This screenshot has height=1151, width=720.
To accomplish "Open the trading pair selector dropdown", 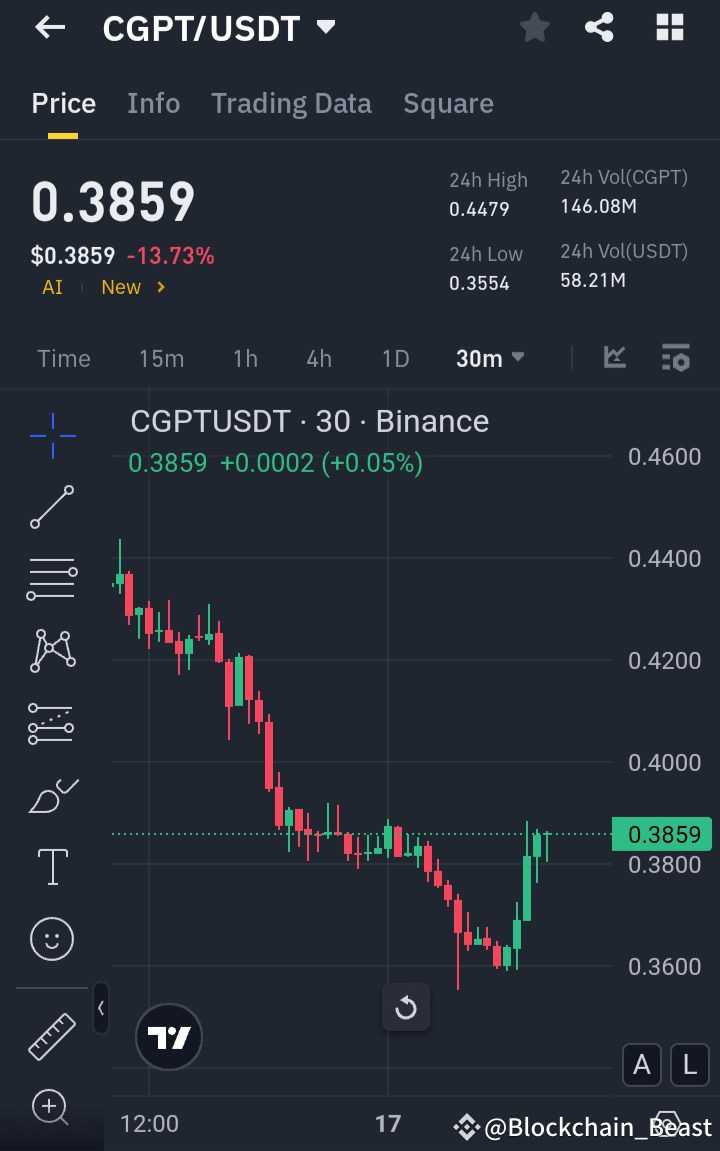I will pos(326,27).
